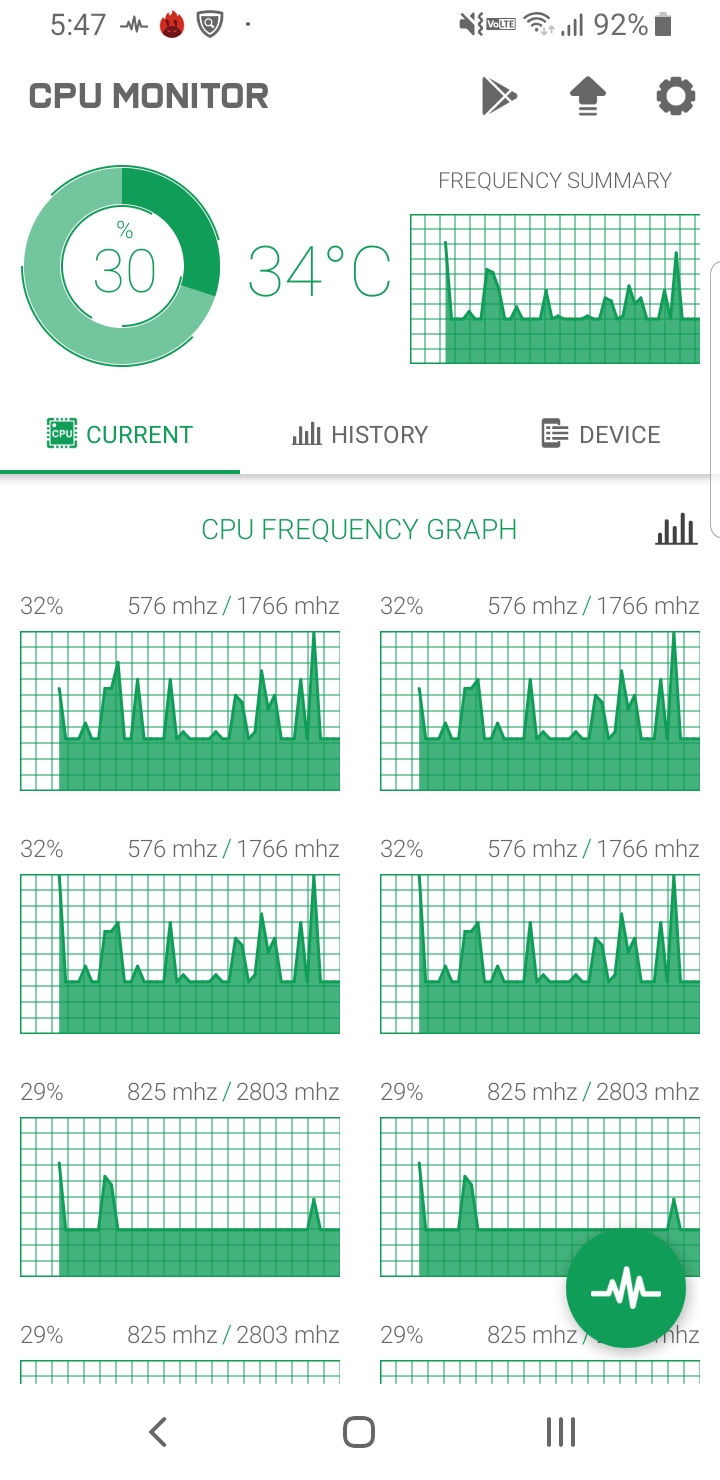Switch to the Device tab
Screen dimensions: 720x1480
[x=601, y=435]
